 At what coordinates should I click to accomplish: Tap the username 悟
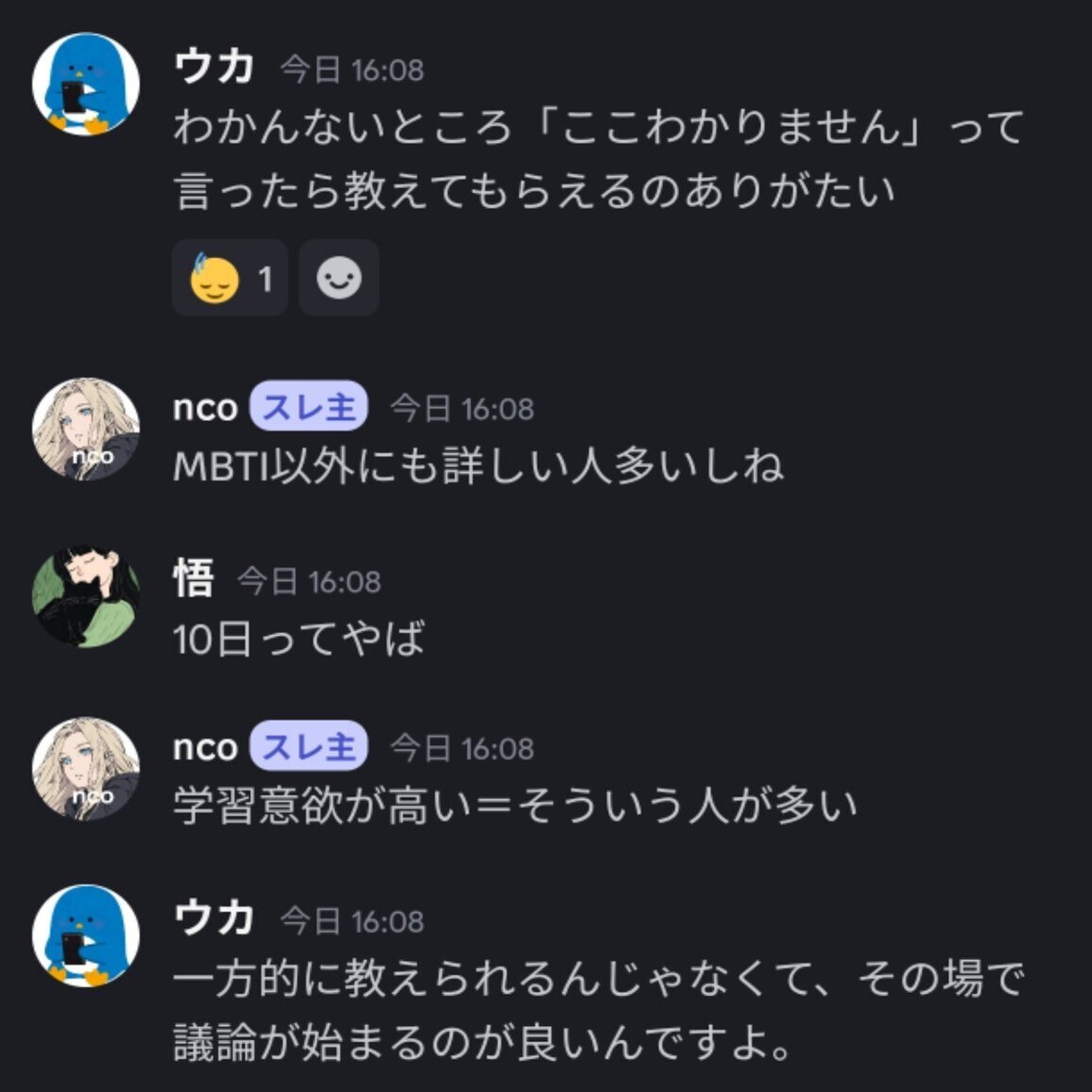click(194, 579)
